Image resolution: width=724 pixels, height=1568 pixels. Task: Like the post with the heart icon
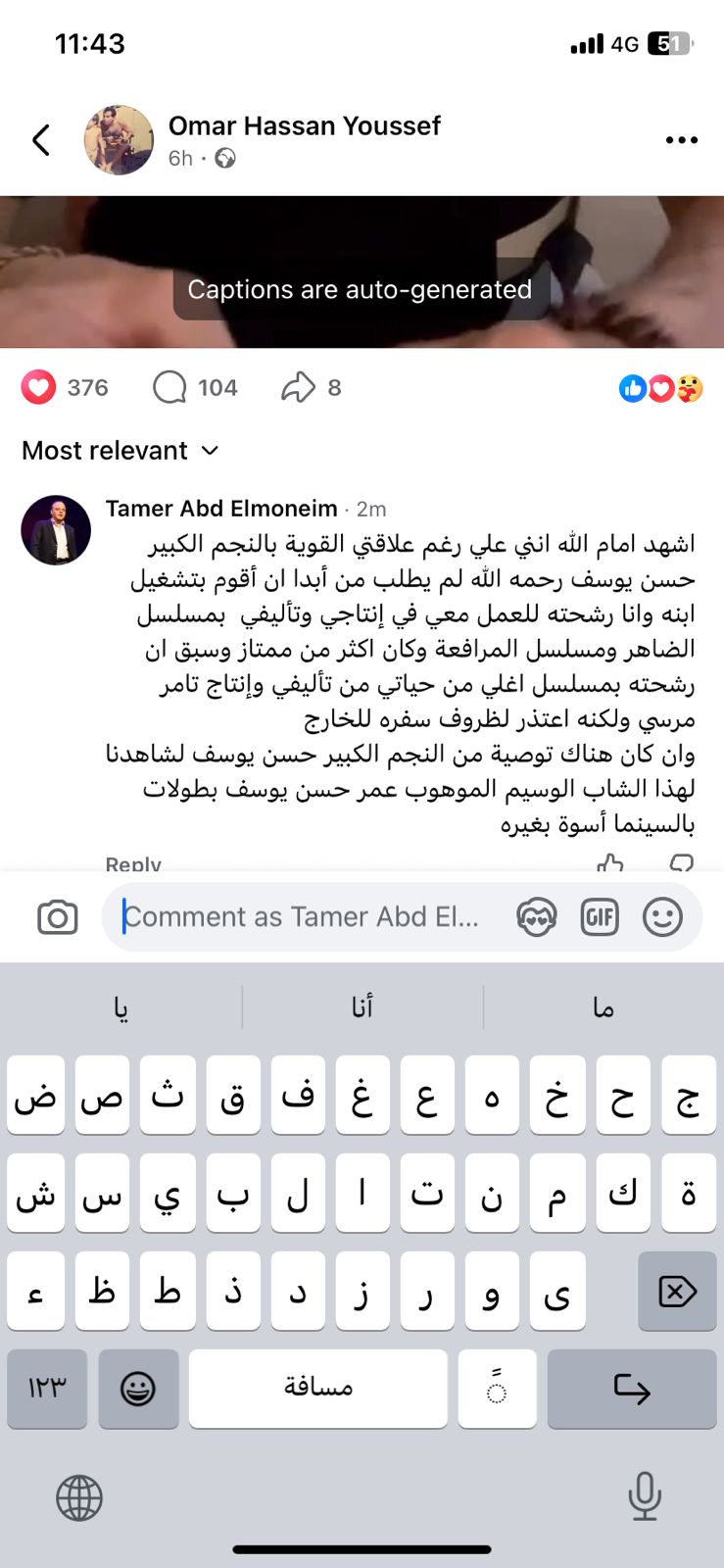(x=39, y=387)
